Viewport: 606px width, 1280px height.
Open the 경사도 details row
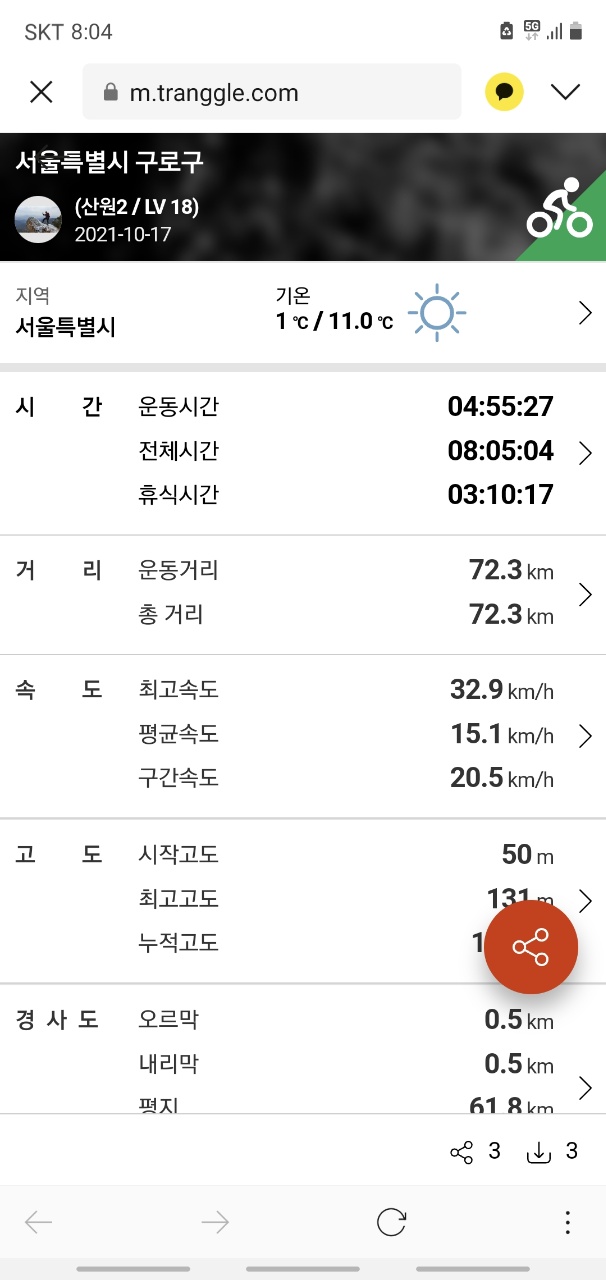pyautogui.click(x=585, y=1087)
